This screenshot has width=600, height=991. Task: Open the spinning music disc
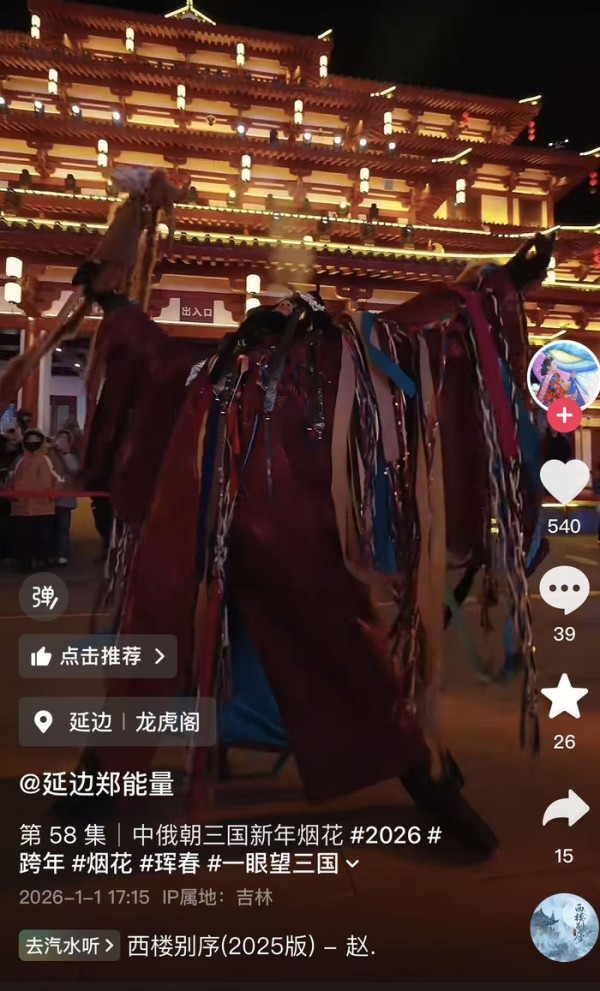coord(564,927)
